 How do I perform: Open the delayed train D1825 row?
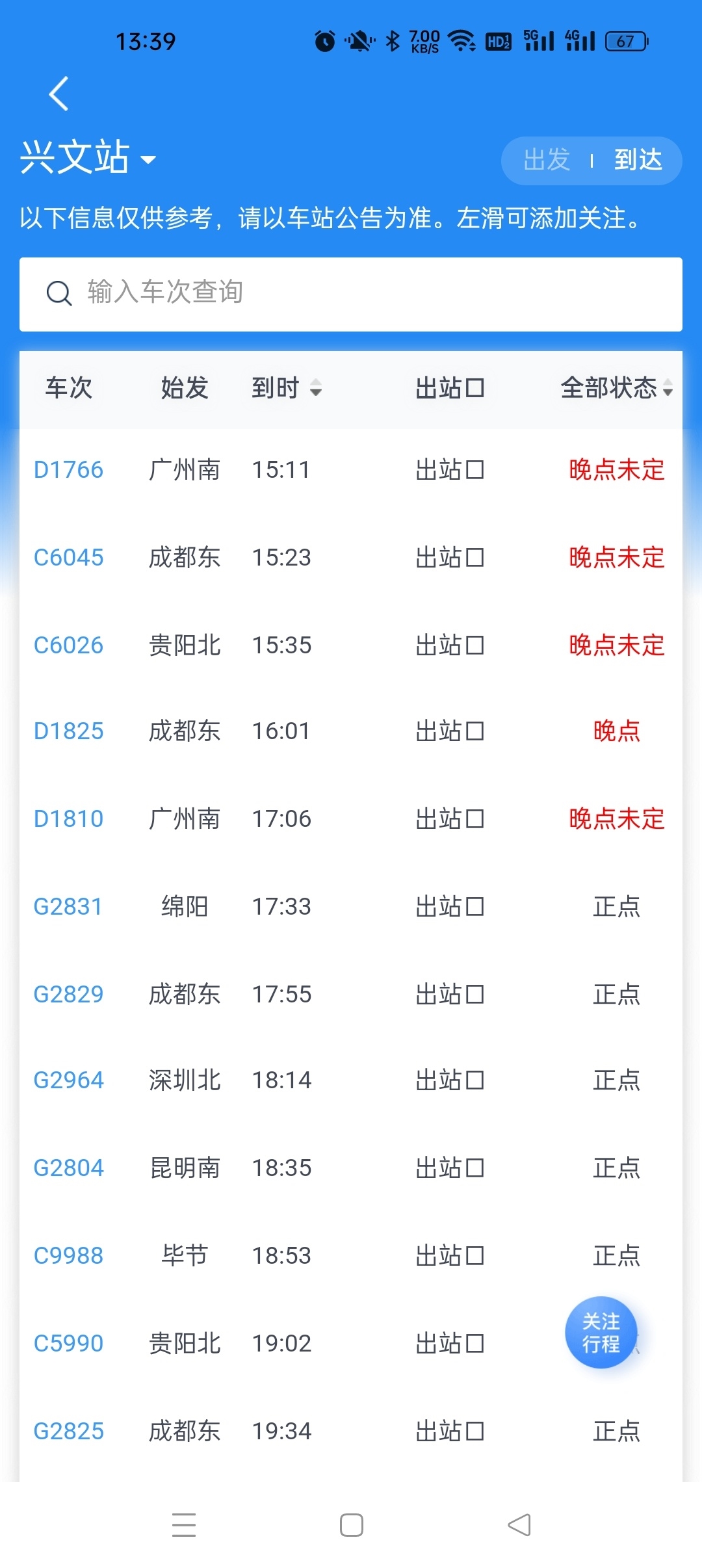[69, 731]
